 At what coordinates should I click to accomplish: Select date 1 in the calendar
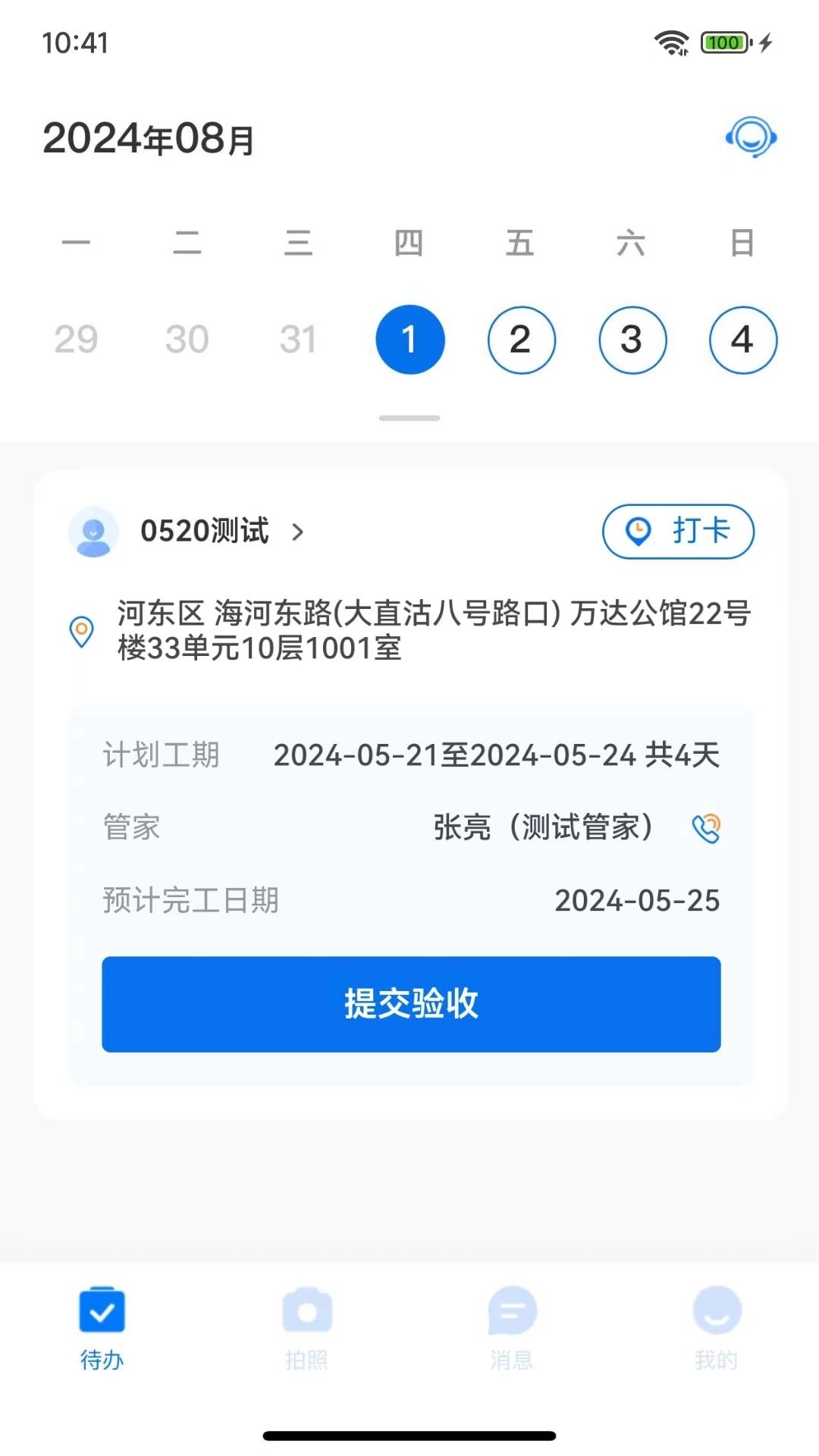point(409,339)
